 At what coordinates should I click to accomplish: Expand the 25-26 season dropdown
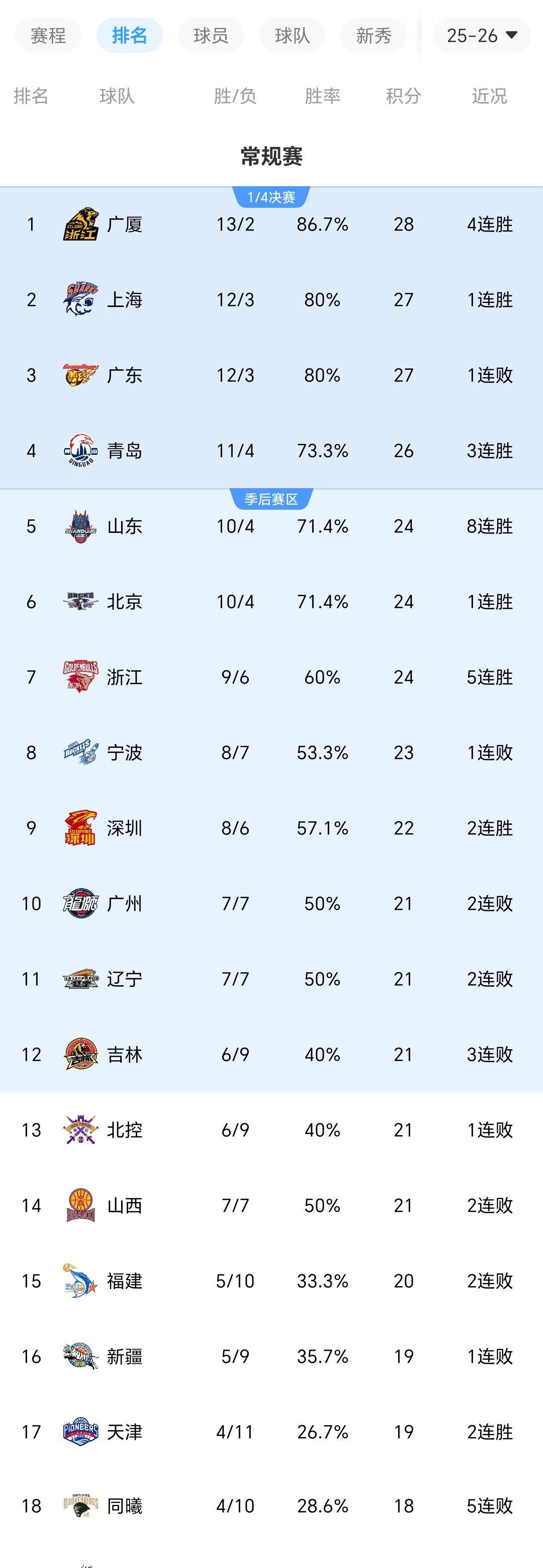click(x=482, y=36)
